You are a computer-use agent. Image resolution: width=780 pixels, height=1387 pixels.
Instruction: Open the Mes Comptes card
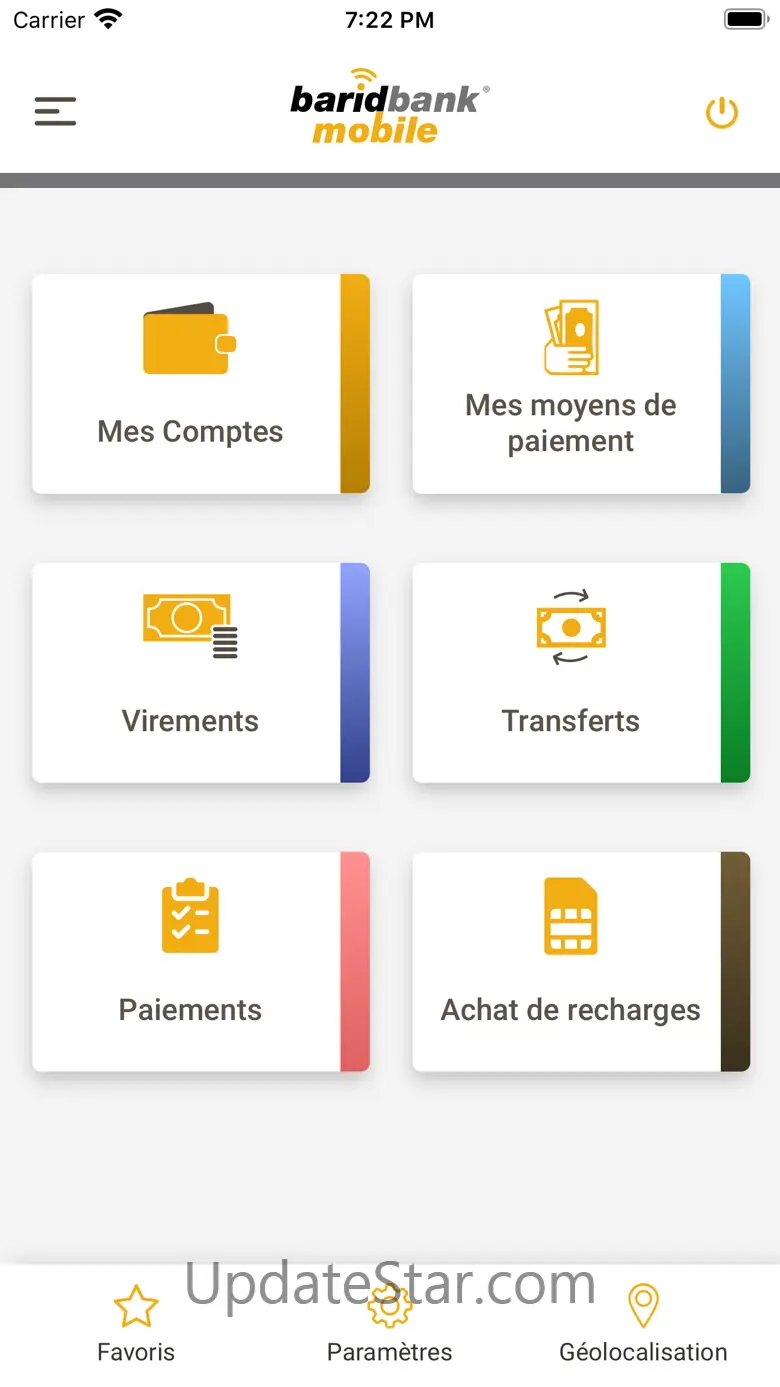pyautogui.click(x=201, y=384)
